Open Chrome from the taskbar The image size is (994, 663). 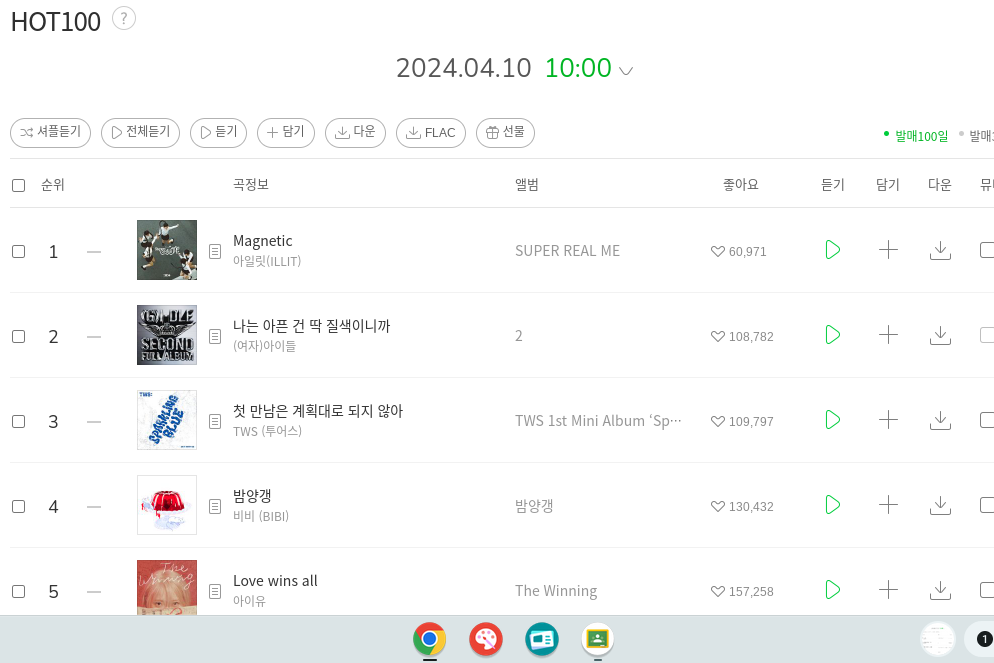(429, 639)
